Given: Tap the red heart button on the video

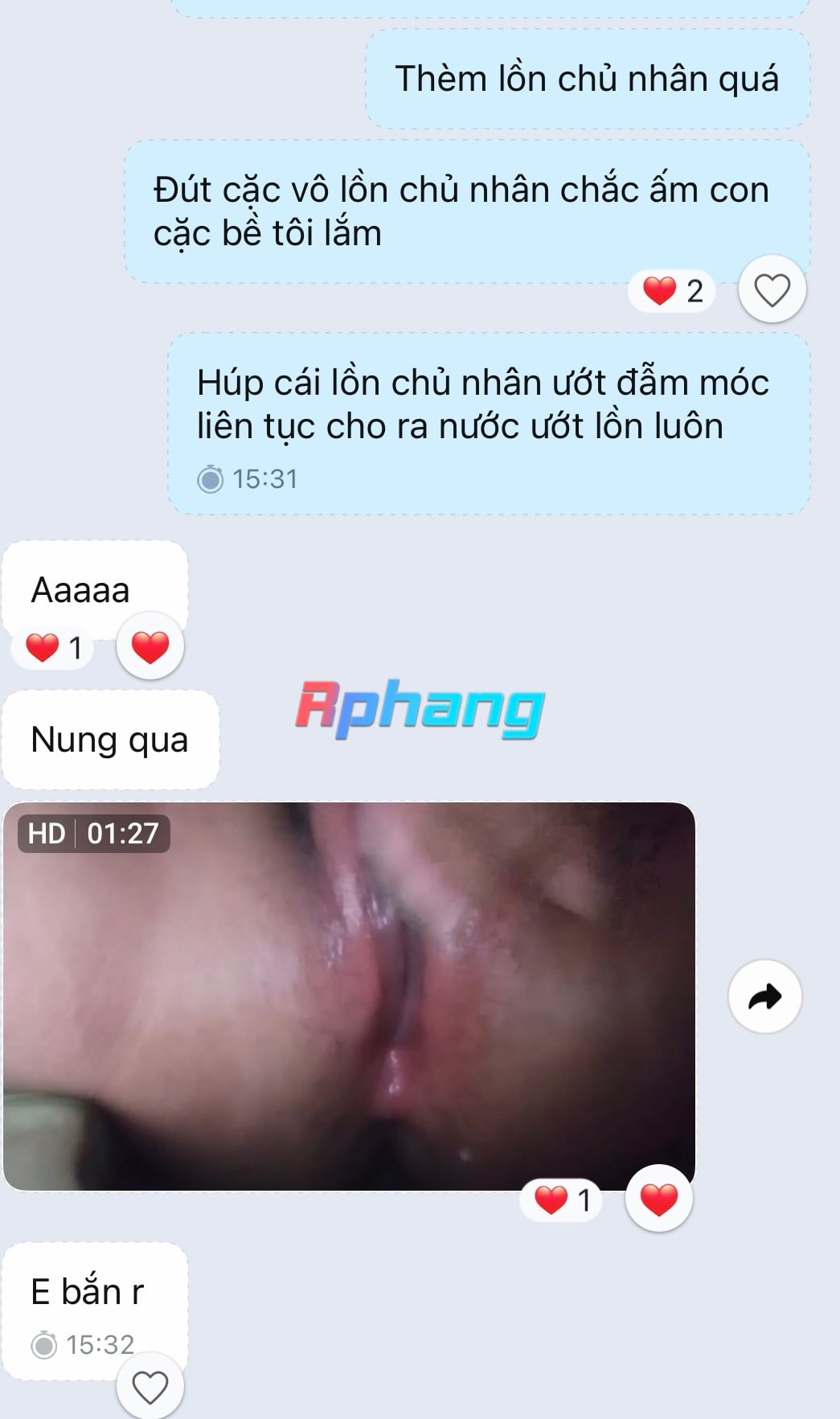Looking at the screenshot, I should tap(658, 1199).
